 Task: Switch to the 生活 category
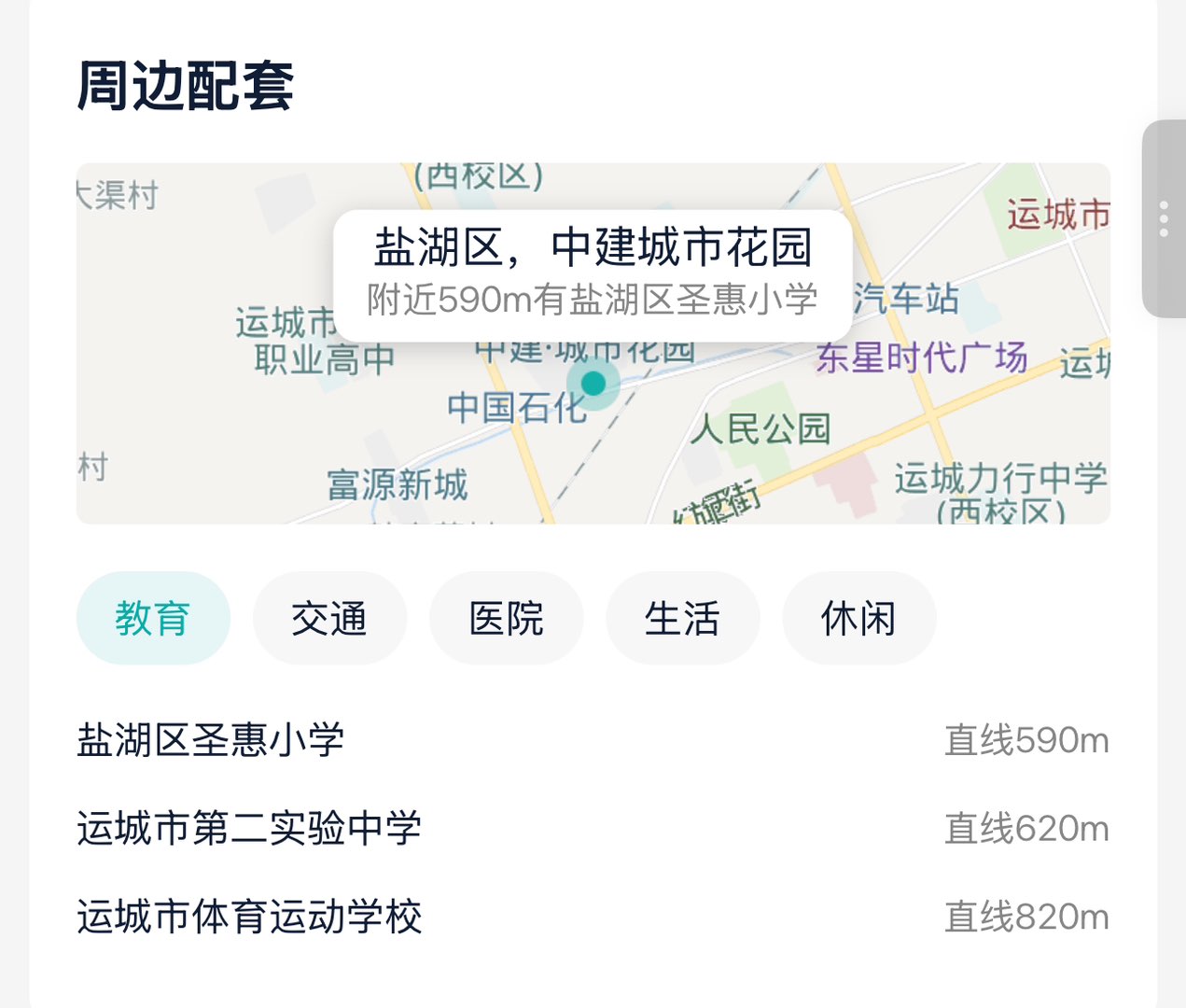click(682, 618)
